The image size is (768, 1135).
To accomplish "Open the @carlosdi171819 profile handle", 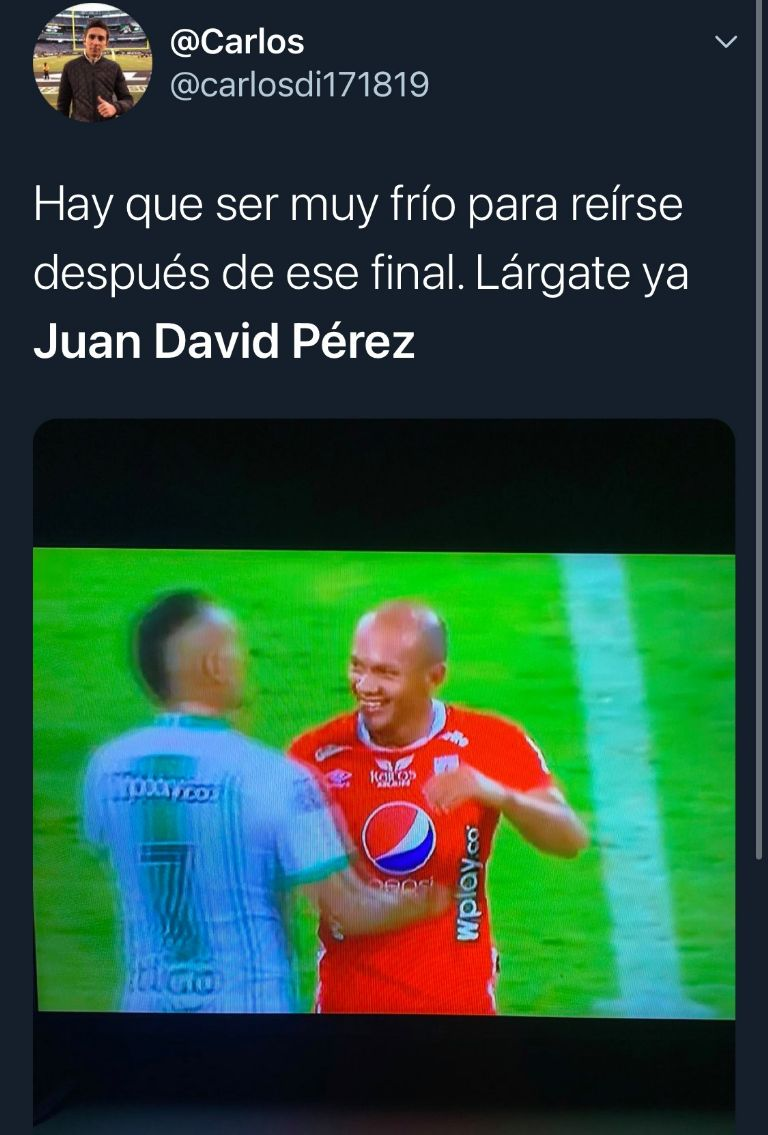I will click(x=299, y=87).
